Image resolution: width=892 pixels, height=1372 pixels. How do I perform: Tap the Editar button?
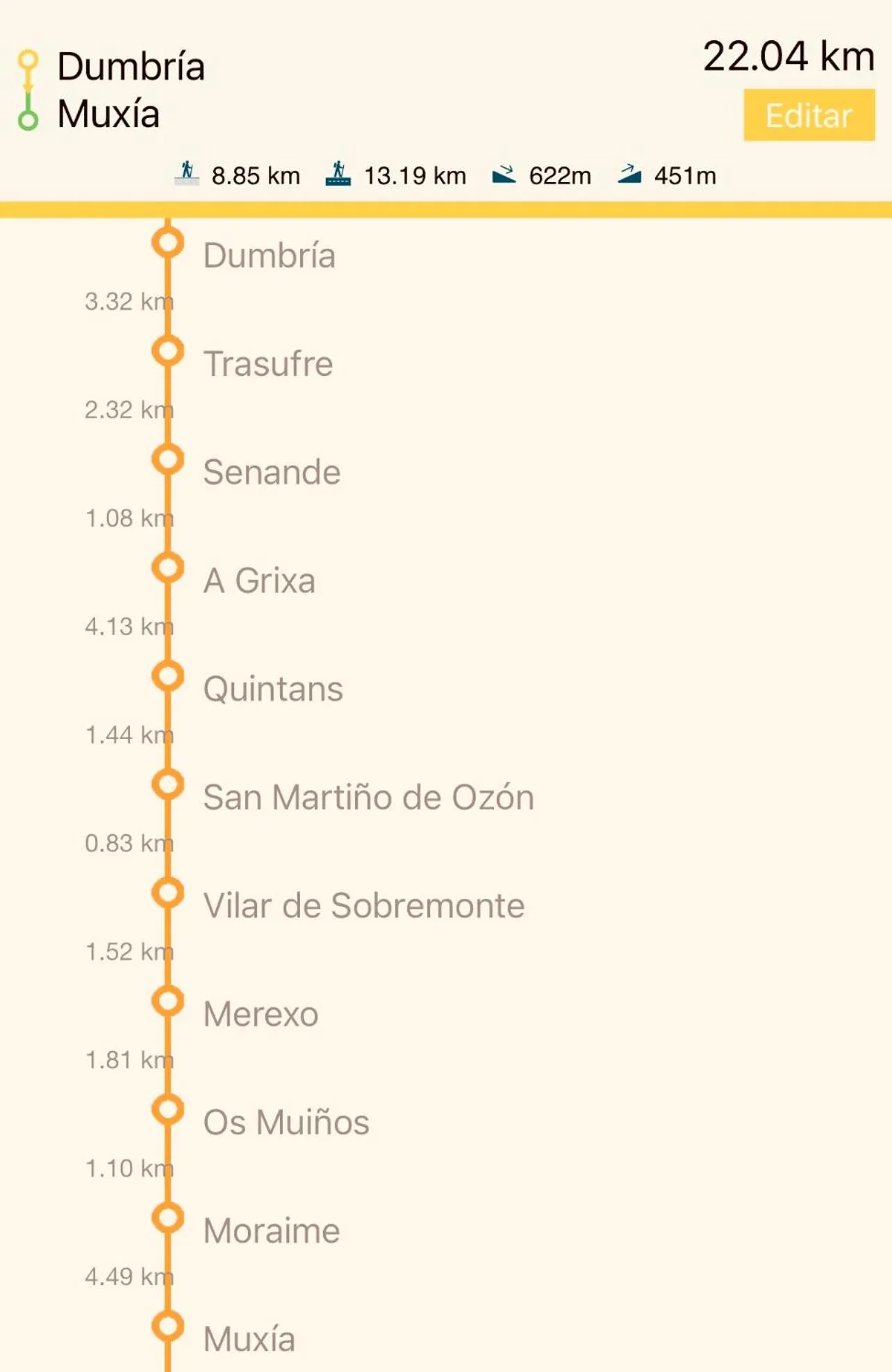[x=809, y=115]
